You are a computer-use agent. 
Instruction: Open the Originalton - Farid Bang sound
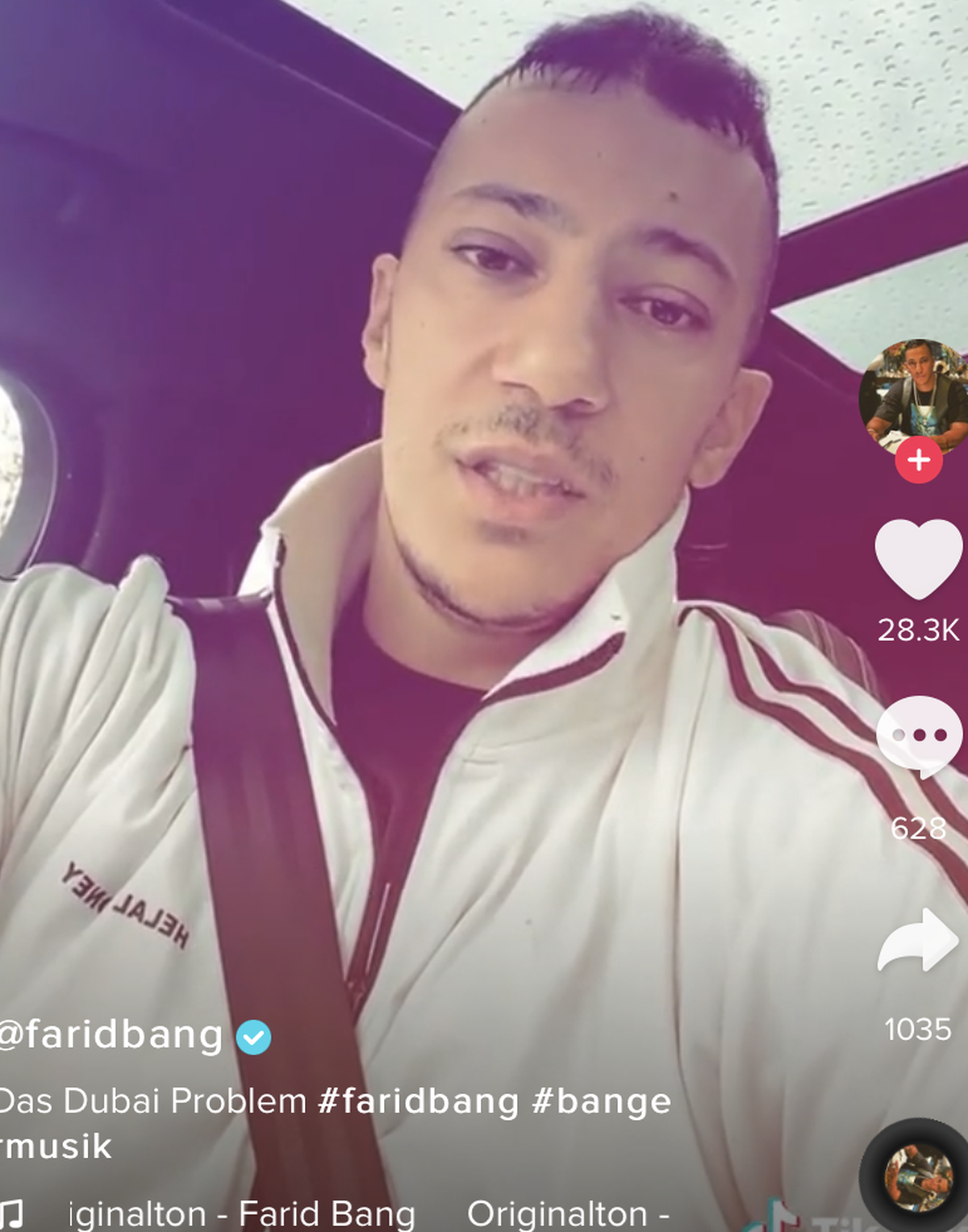coord(242,1213)
